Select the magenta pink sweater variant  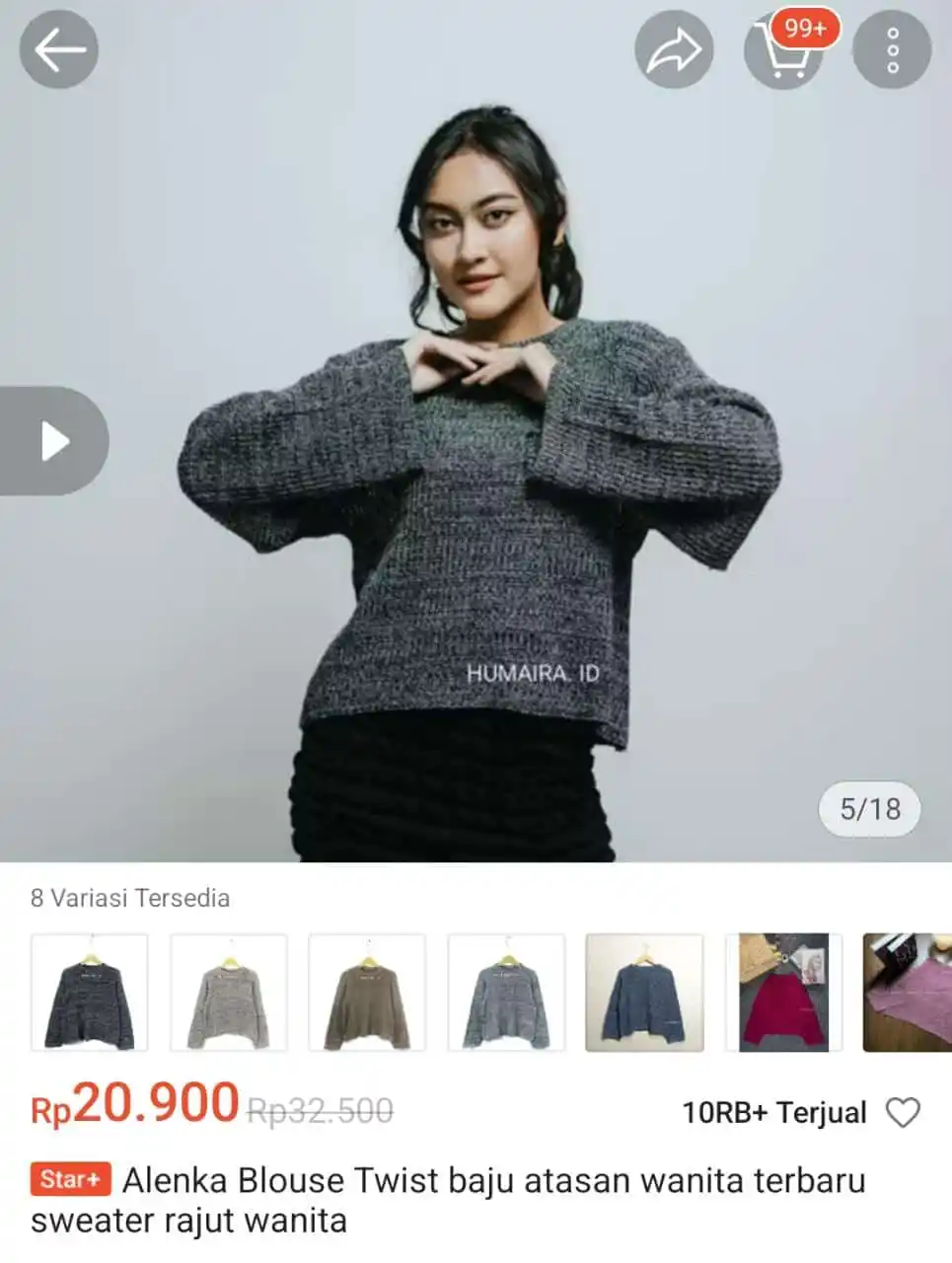tap(783, 993)
